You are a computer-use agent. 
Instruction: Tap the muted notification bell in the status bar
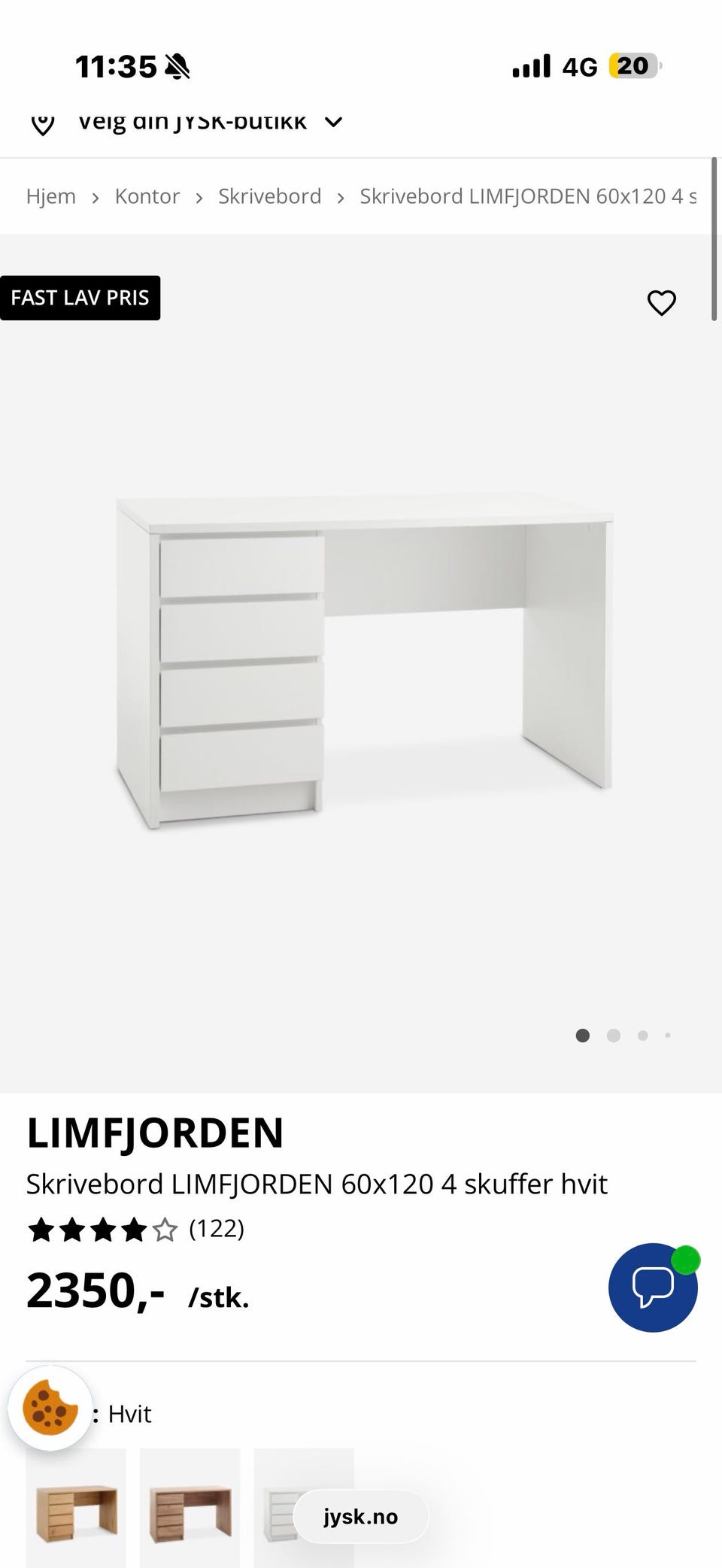point(177,66)
